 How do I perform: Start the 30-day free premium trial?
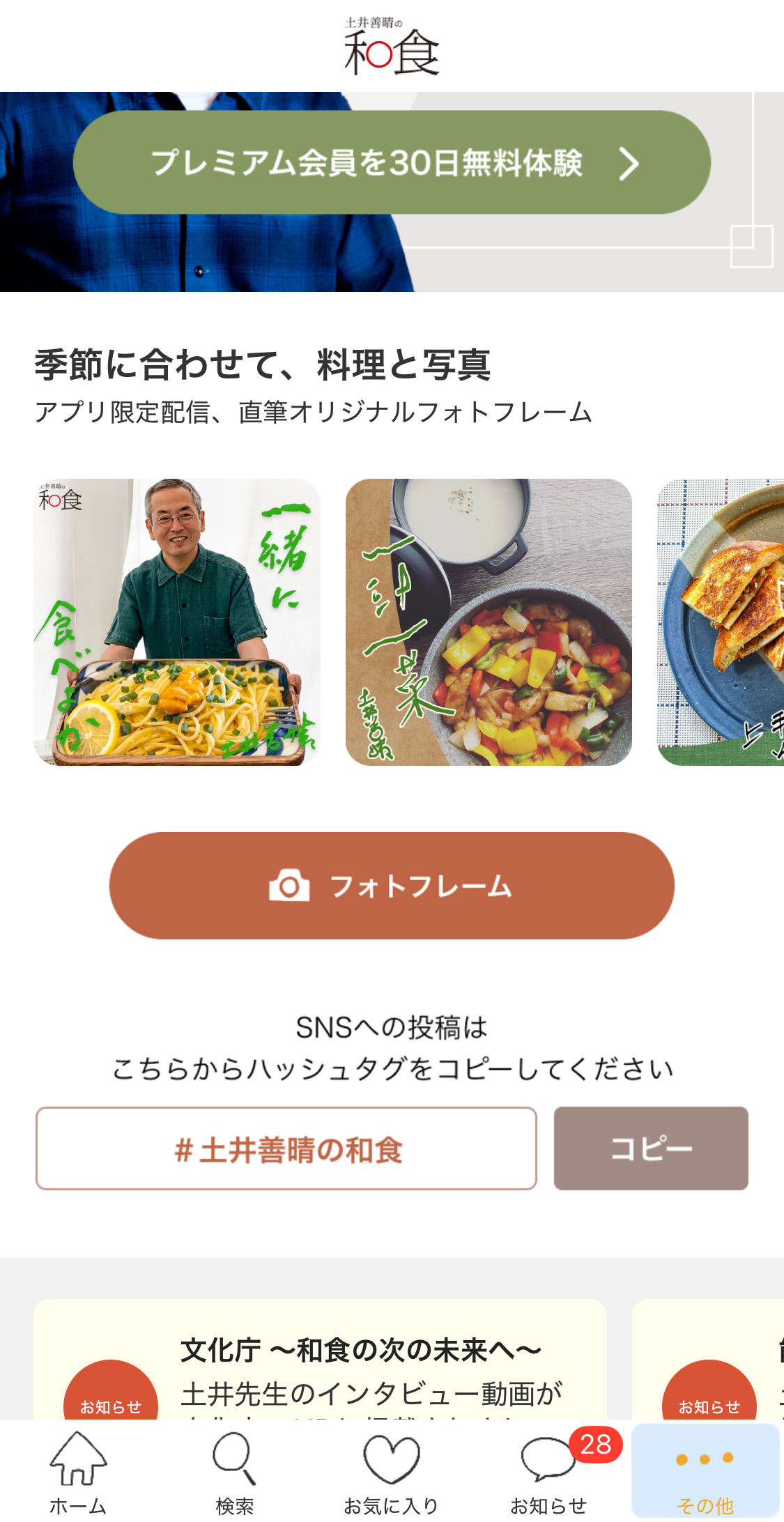392,162
